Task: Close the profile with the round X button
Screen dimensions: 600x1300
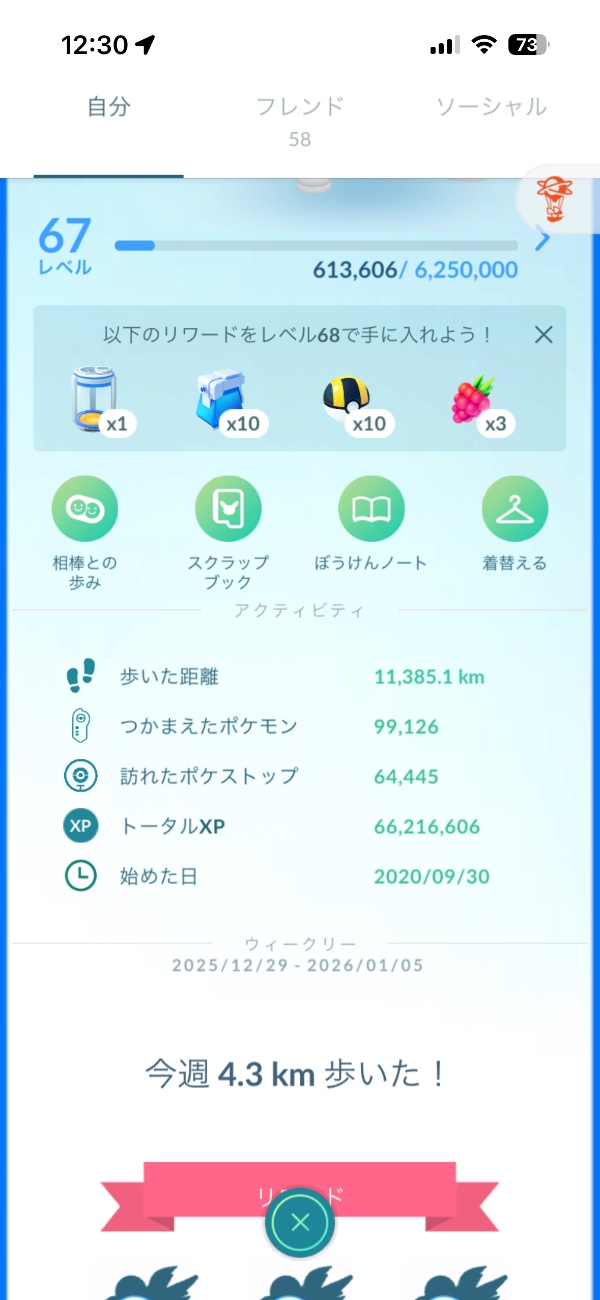Action: pyautogui.click(x=300, y=1222)
